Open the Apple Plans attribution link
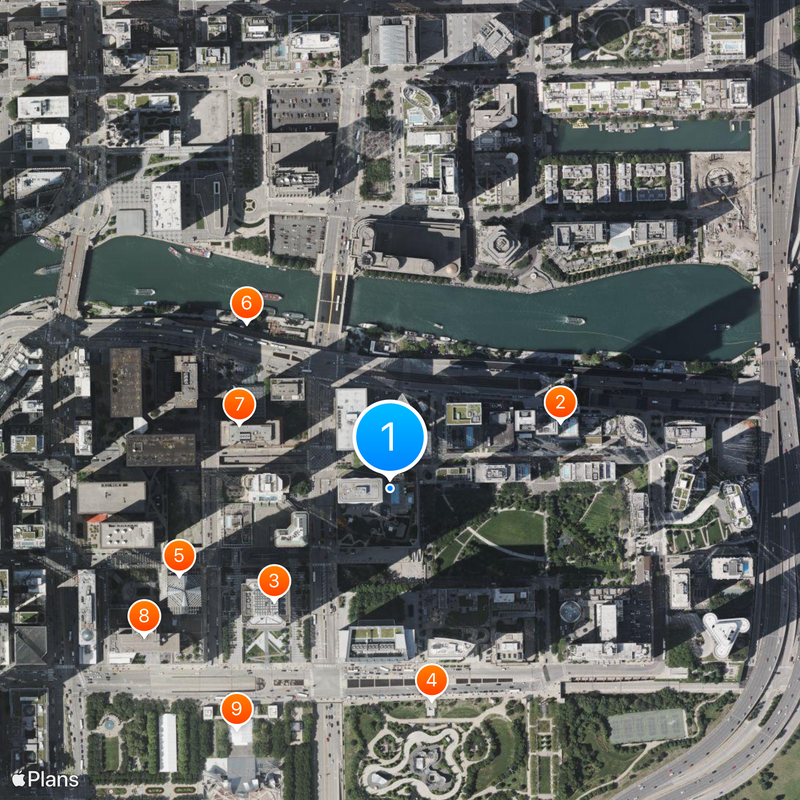Viewport: 800px width, 800px height. coord(45,778)
